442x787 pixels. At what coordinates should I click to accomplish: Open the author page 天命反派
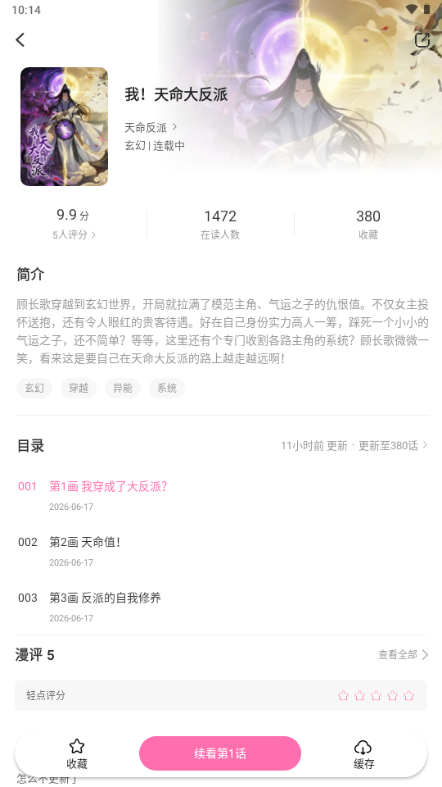click(x=151, y=127)
